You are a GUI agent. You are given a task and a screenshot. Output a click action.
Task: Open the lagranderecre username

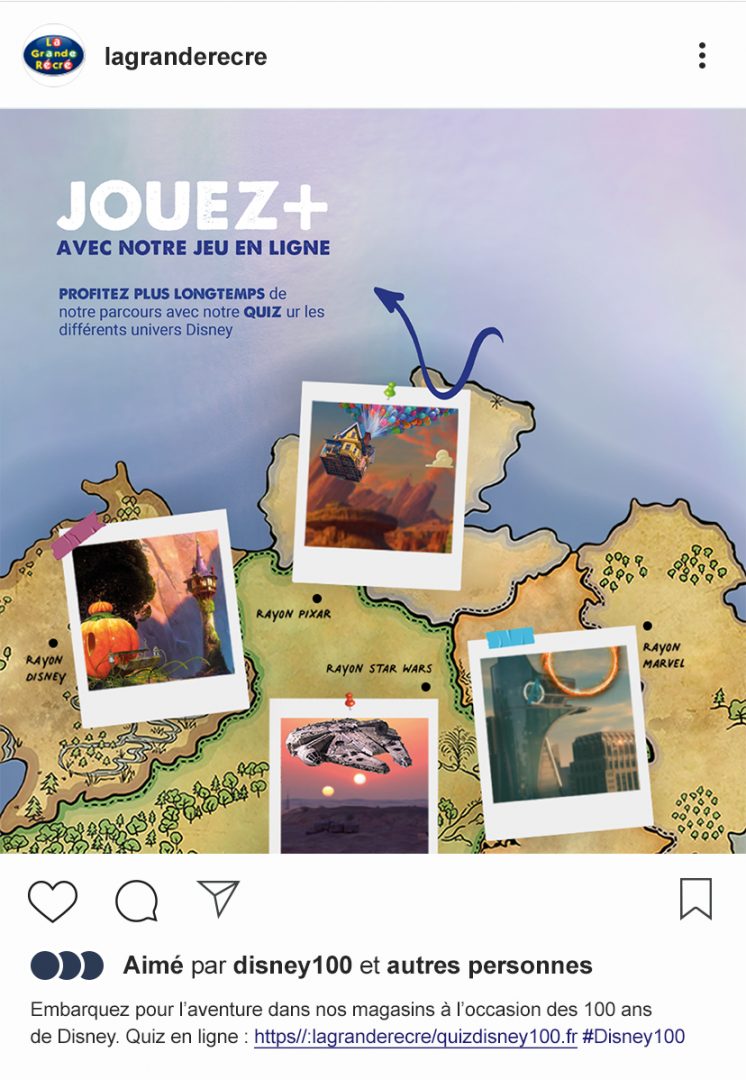click(185, 57)
